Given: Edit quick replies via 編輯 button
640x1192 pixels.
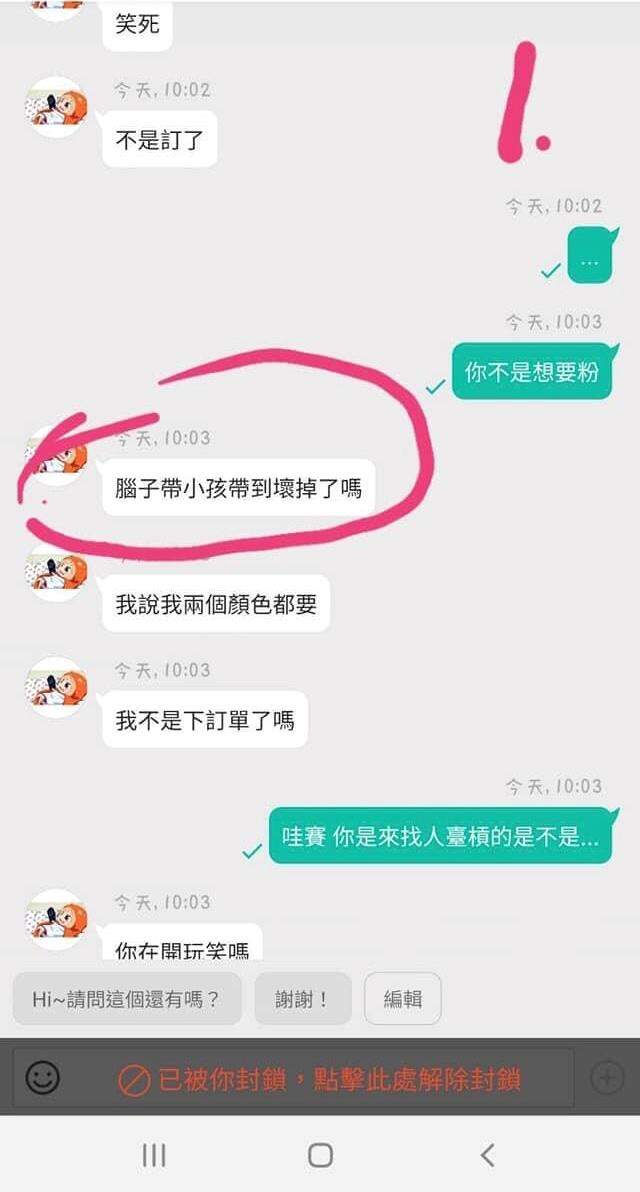Looking at the screenshot, I should tap(402, 998).
